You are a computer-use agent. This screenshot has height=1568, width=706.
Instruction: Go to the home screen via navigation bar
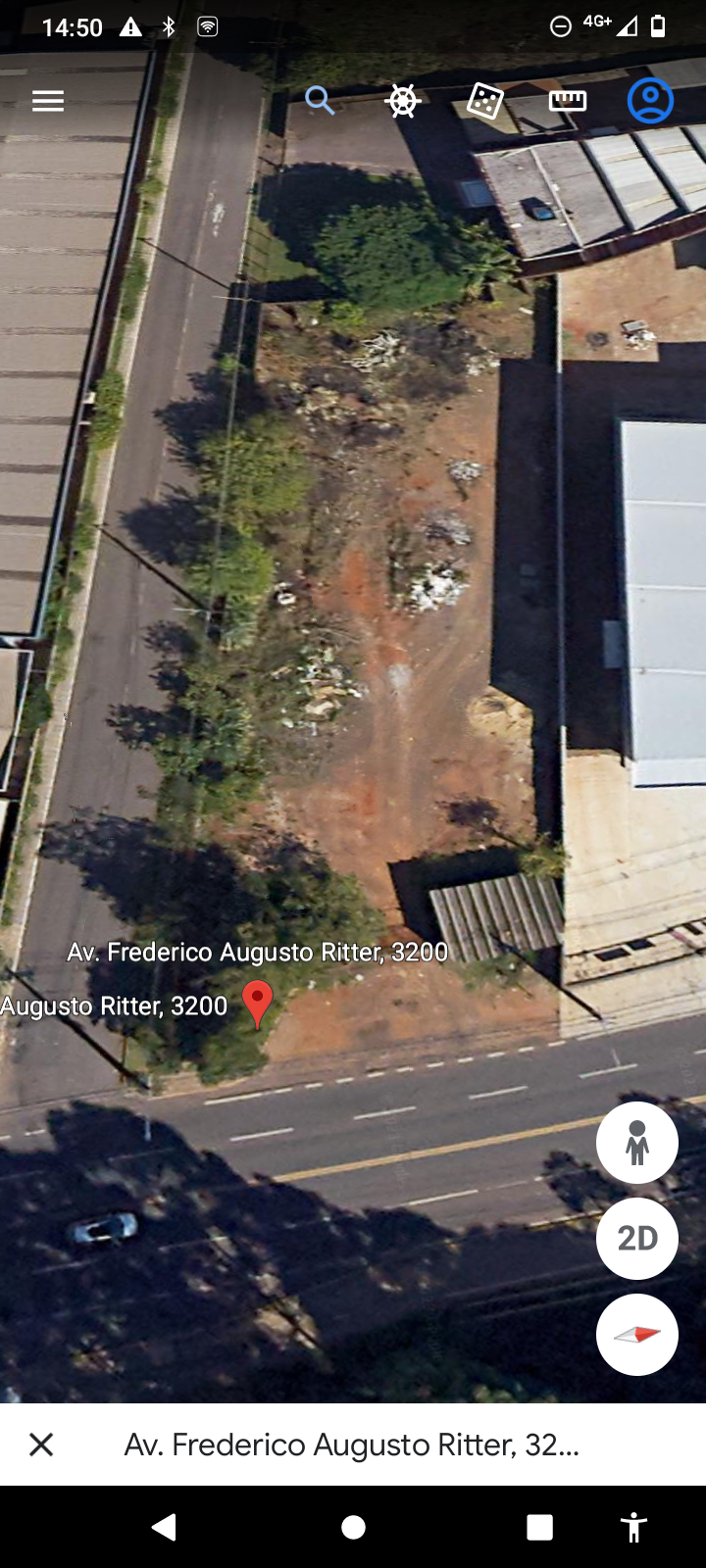[x=353, y=1527]
